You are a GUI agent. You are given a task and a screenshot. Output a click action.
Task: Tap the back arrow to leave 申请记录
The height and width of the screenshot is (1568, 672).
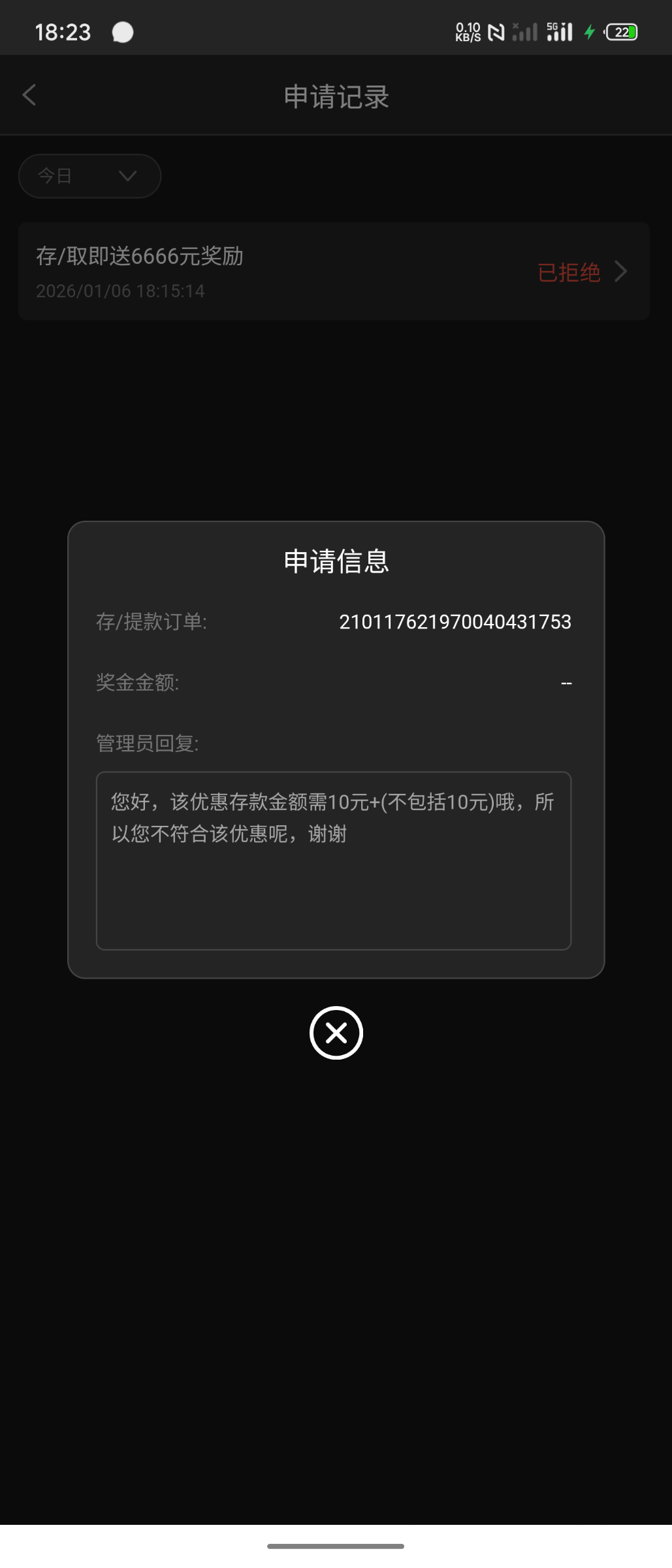[29, 95]
